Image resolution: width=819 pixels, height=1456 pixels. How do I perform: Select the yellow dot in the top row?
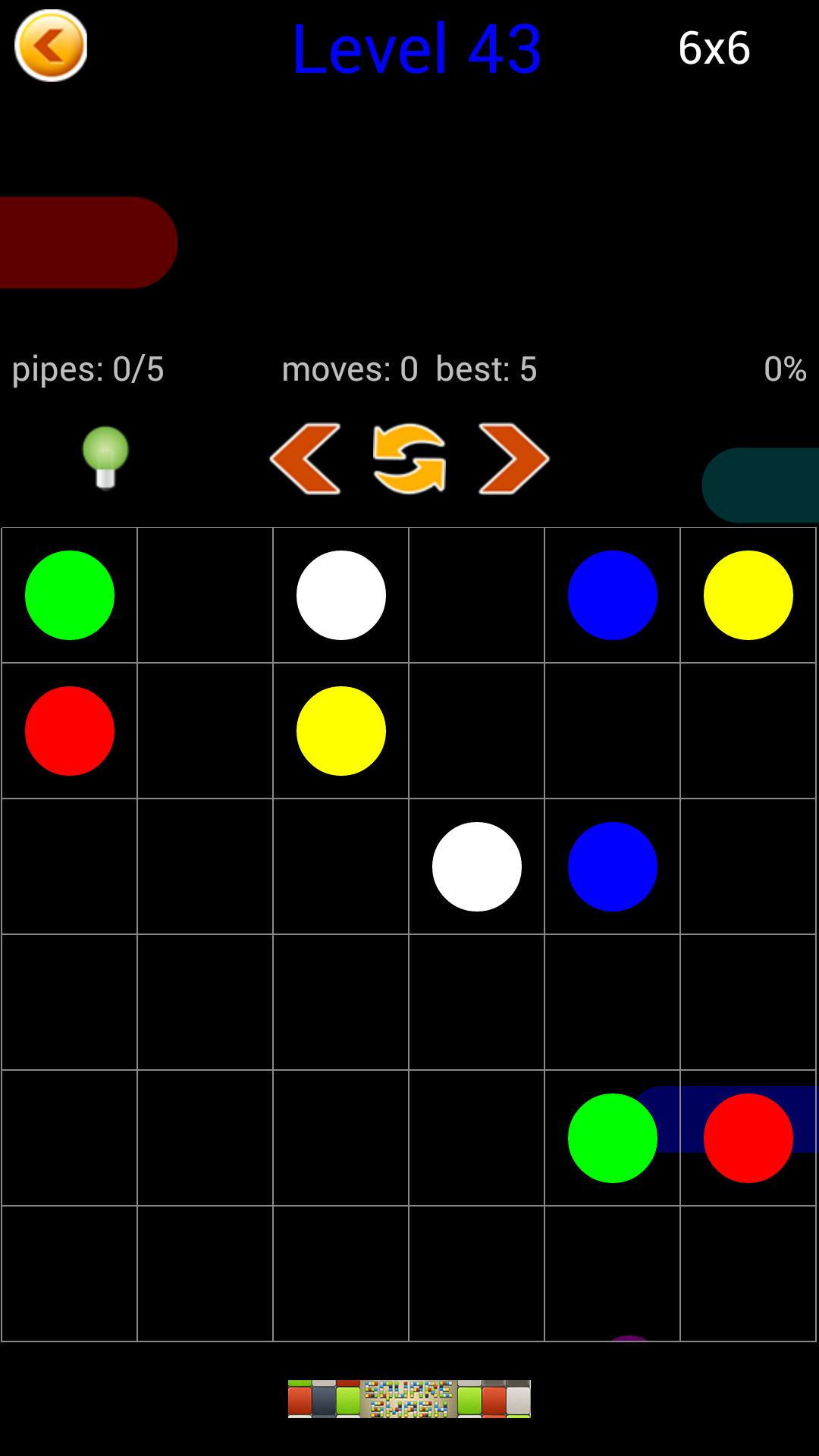[x=748, y=595]
